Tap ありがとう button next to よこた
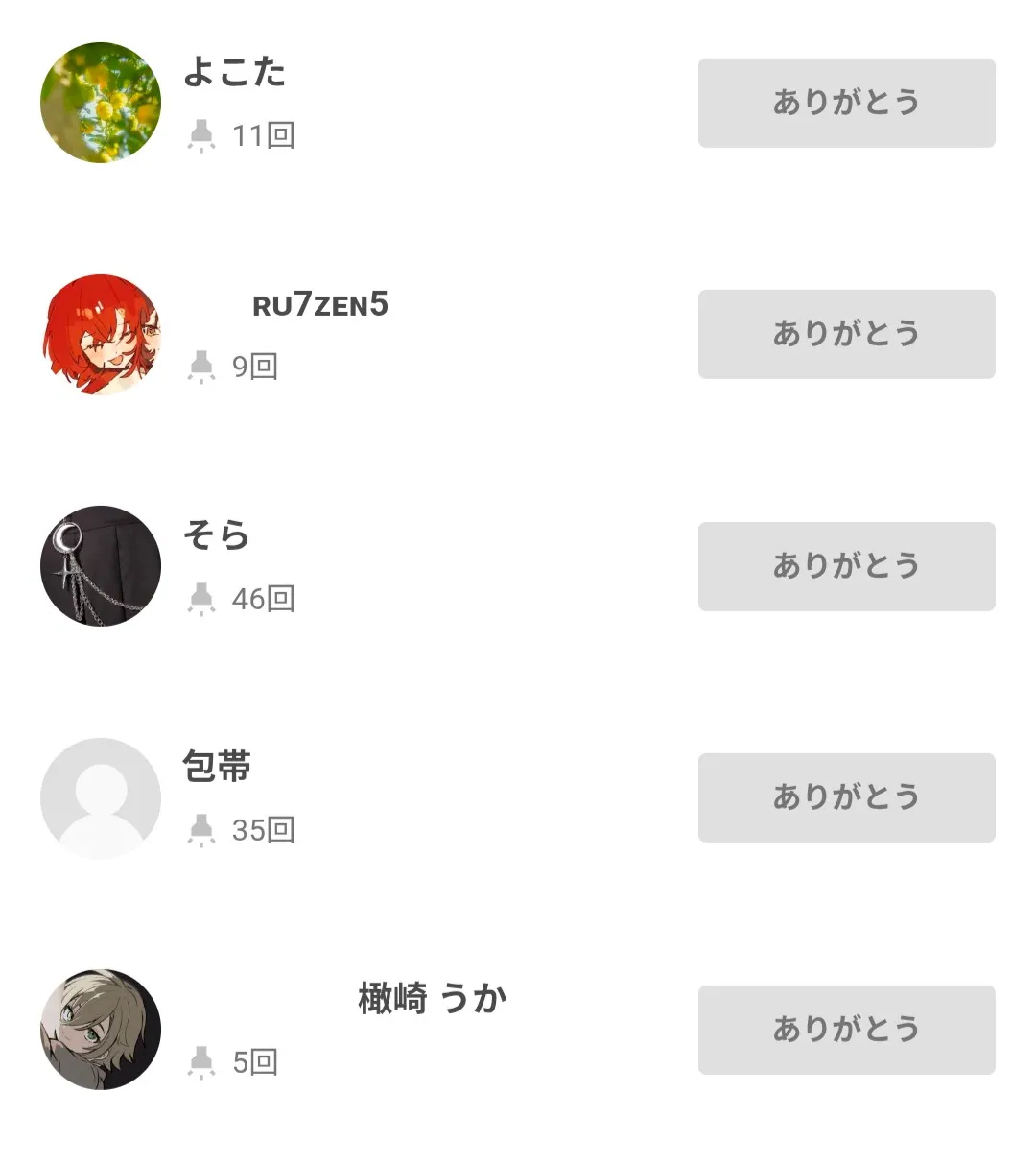This screenshot has height=1164, width=1036. point(846,103)
